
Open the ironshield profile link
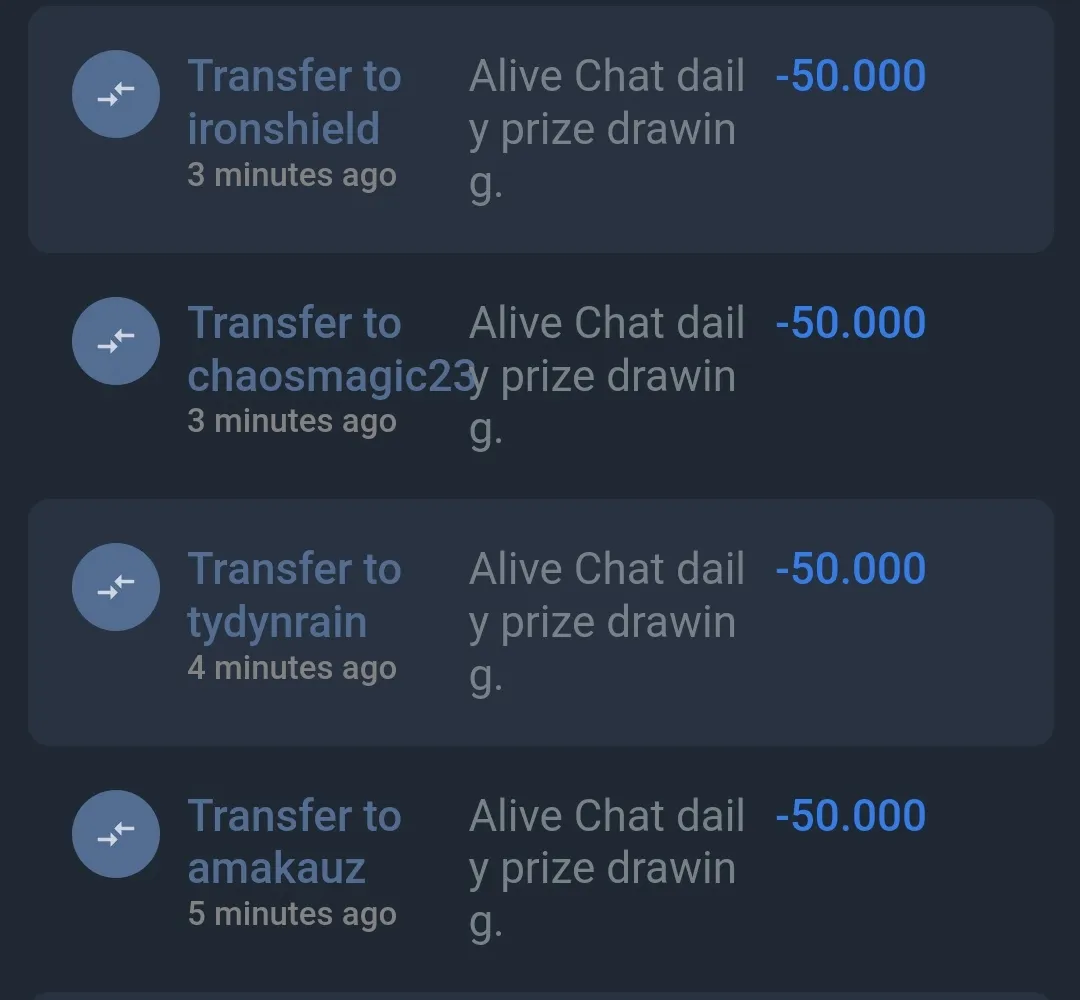[284, 129]
